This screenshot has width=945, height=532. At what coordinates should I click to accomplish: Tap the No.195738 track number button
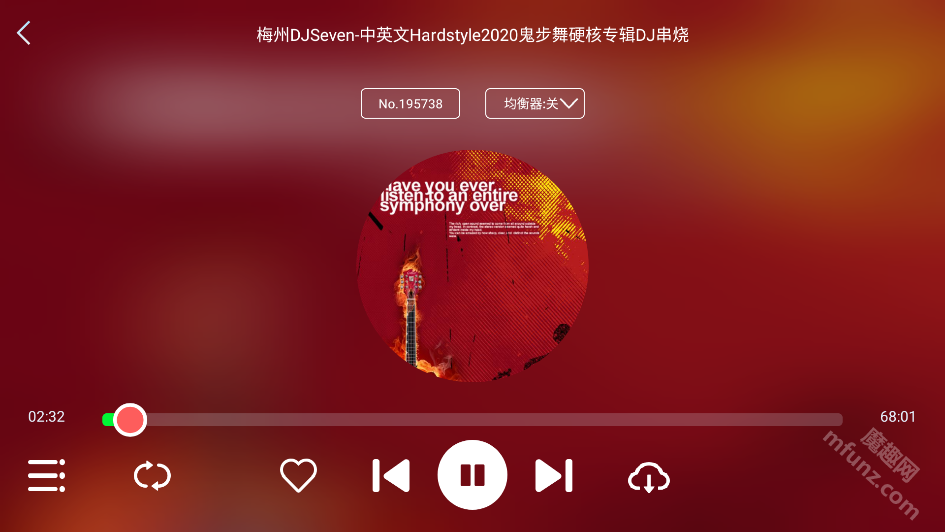point(410,104)
